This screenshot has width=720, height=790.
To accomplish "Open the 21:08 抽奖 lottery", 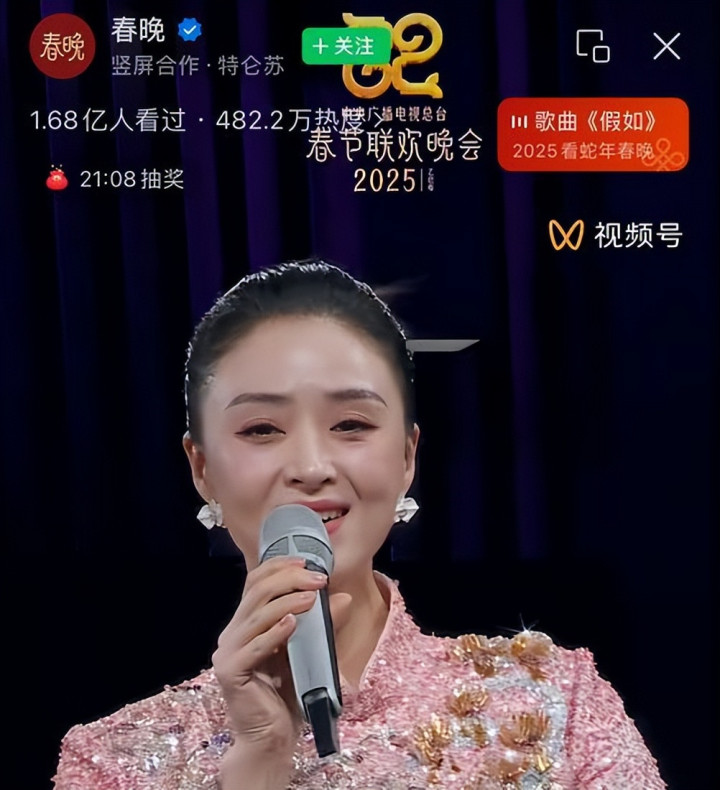I will (x=116, y=179).
